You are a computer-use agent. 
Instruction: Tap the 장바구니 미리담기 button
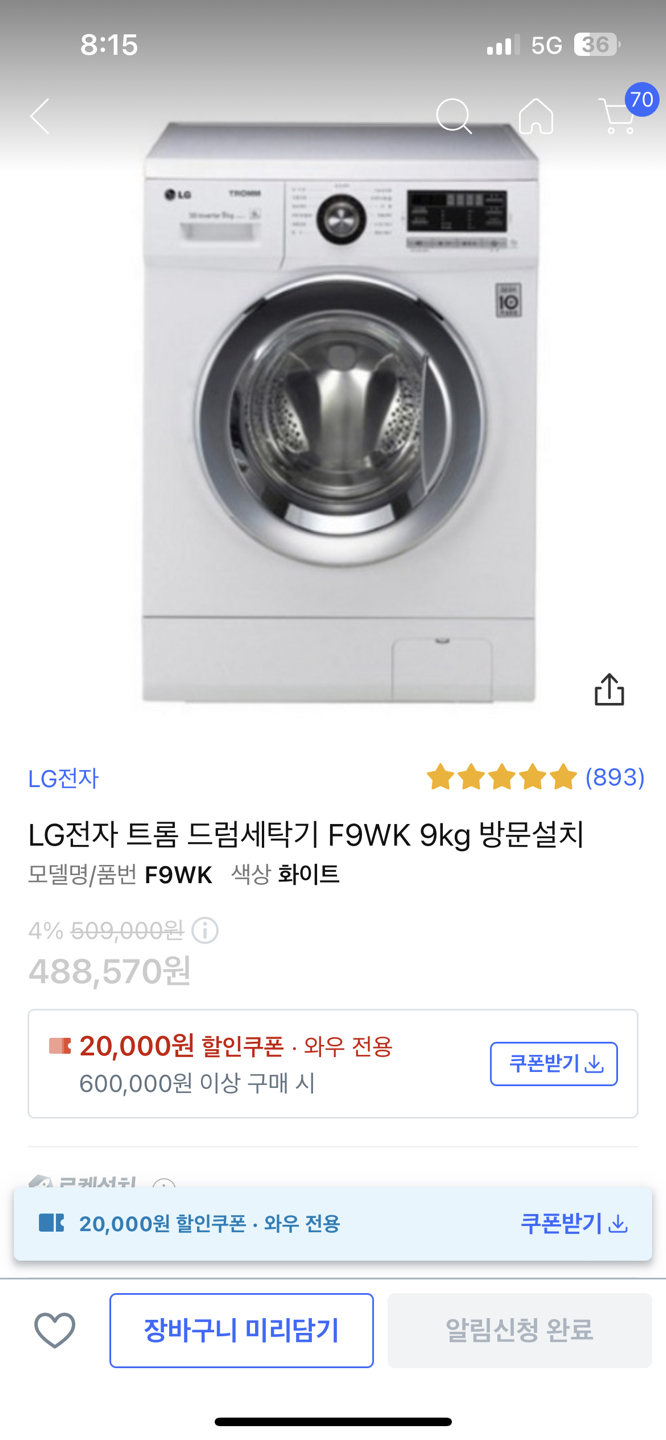point(241,1331)
